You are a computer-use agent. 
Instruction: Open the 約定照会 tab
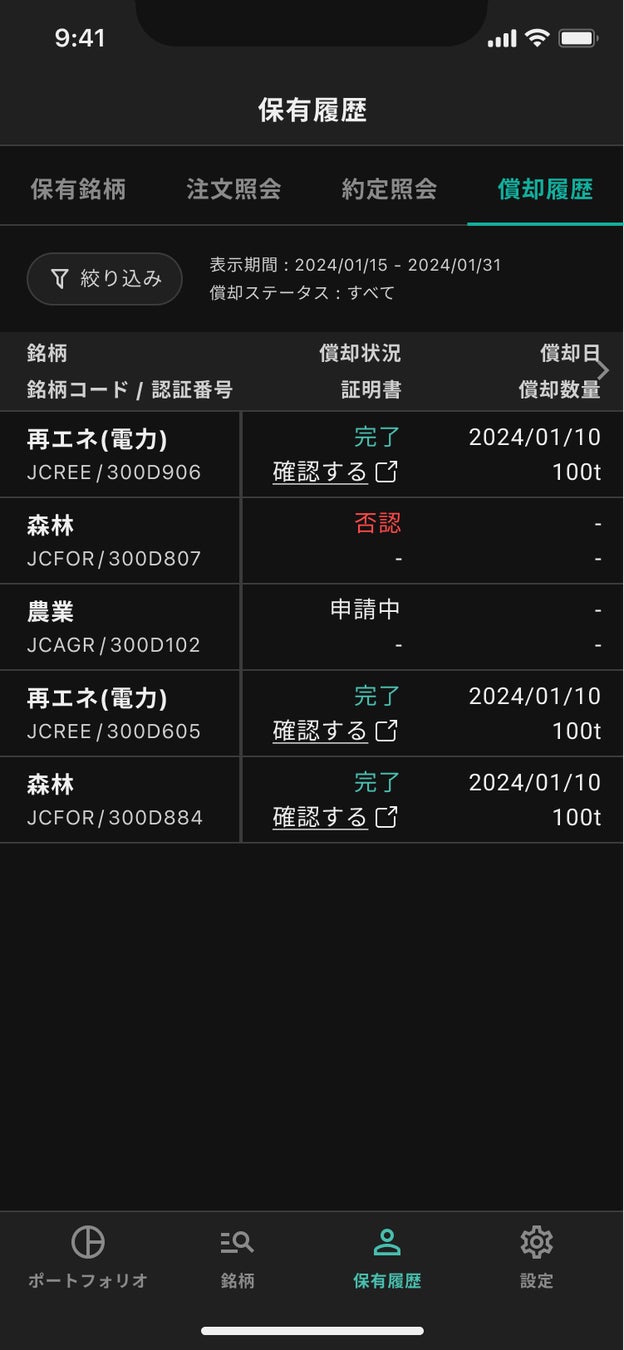389,188
